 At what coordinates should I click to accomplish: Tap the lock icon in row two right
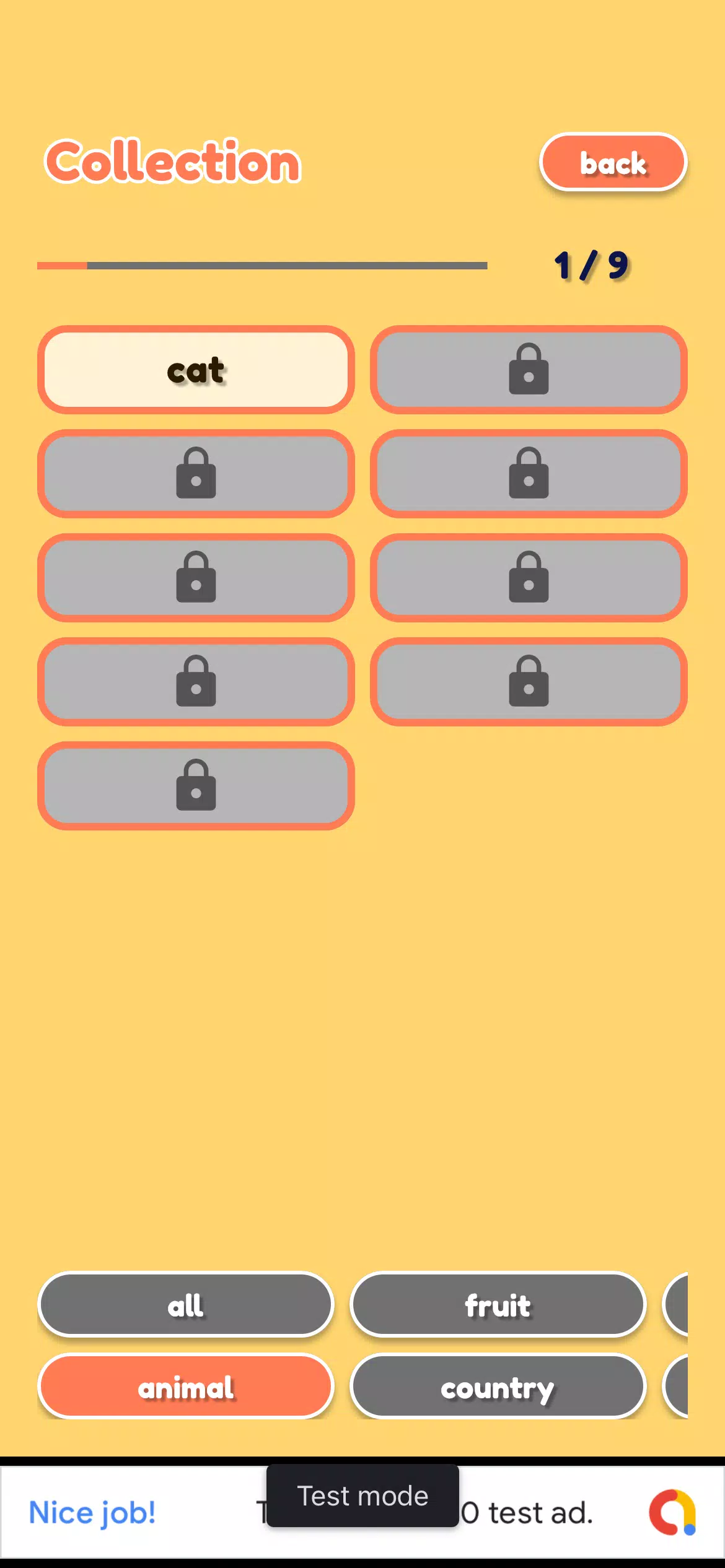click(527, 474)
